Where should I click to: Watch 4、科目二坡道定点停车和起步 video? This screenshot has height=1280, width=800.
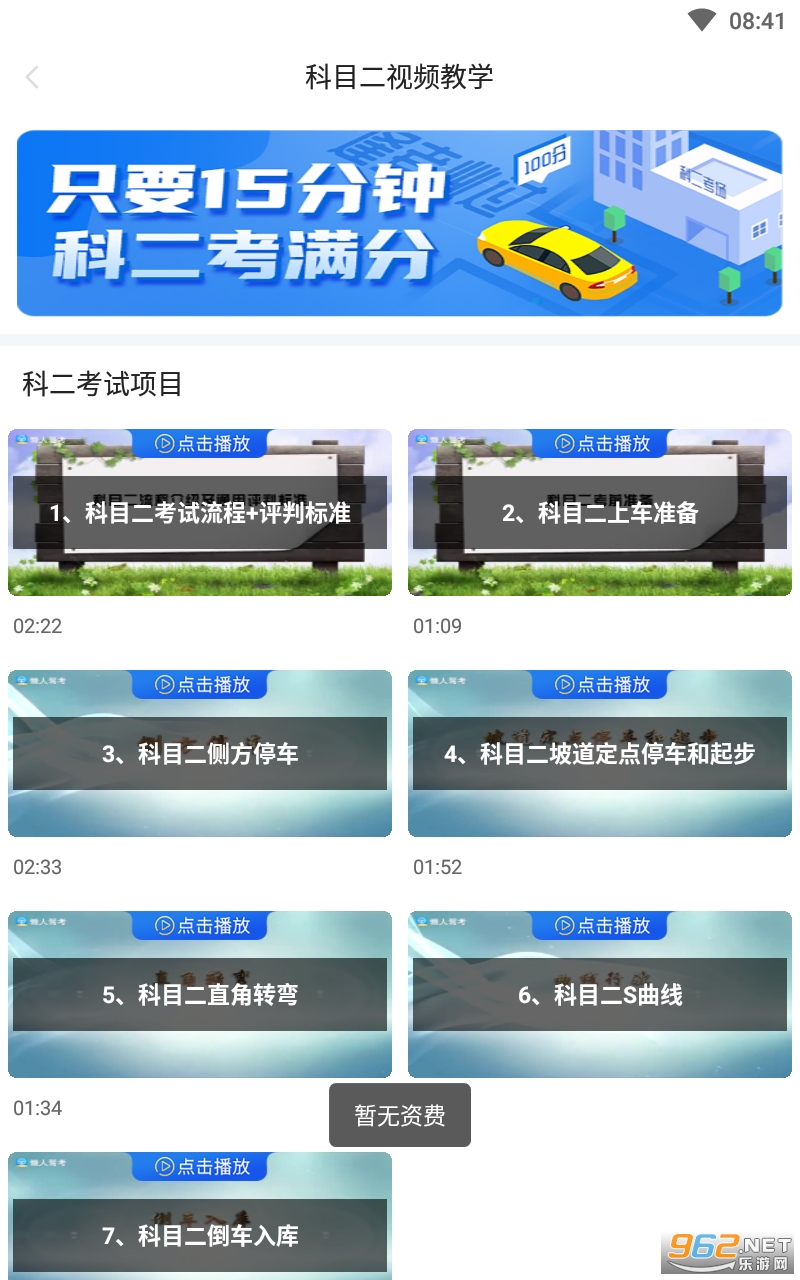pyautogui.click(x=600, y=753)
